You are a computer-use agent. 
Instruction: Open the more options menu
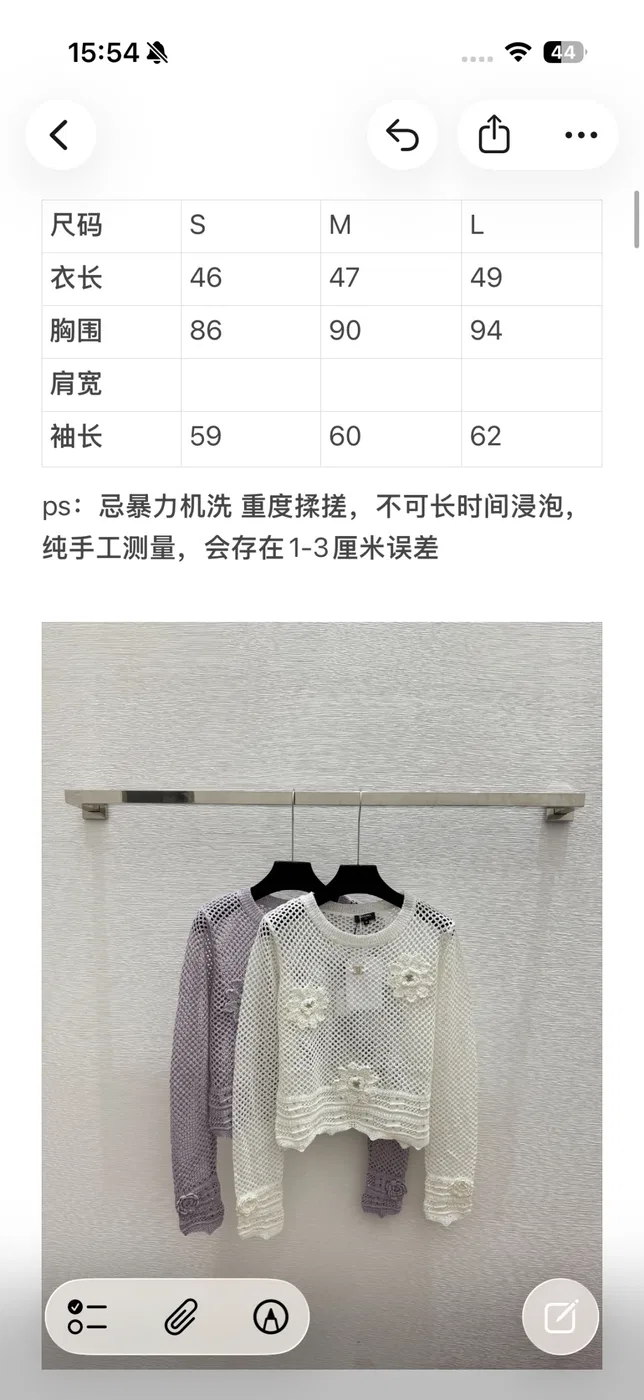(581, 135)
